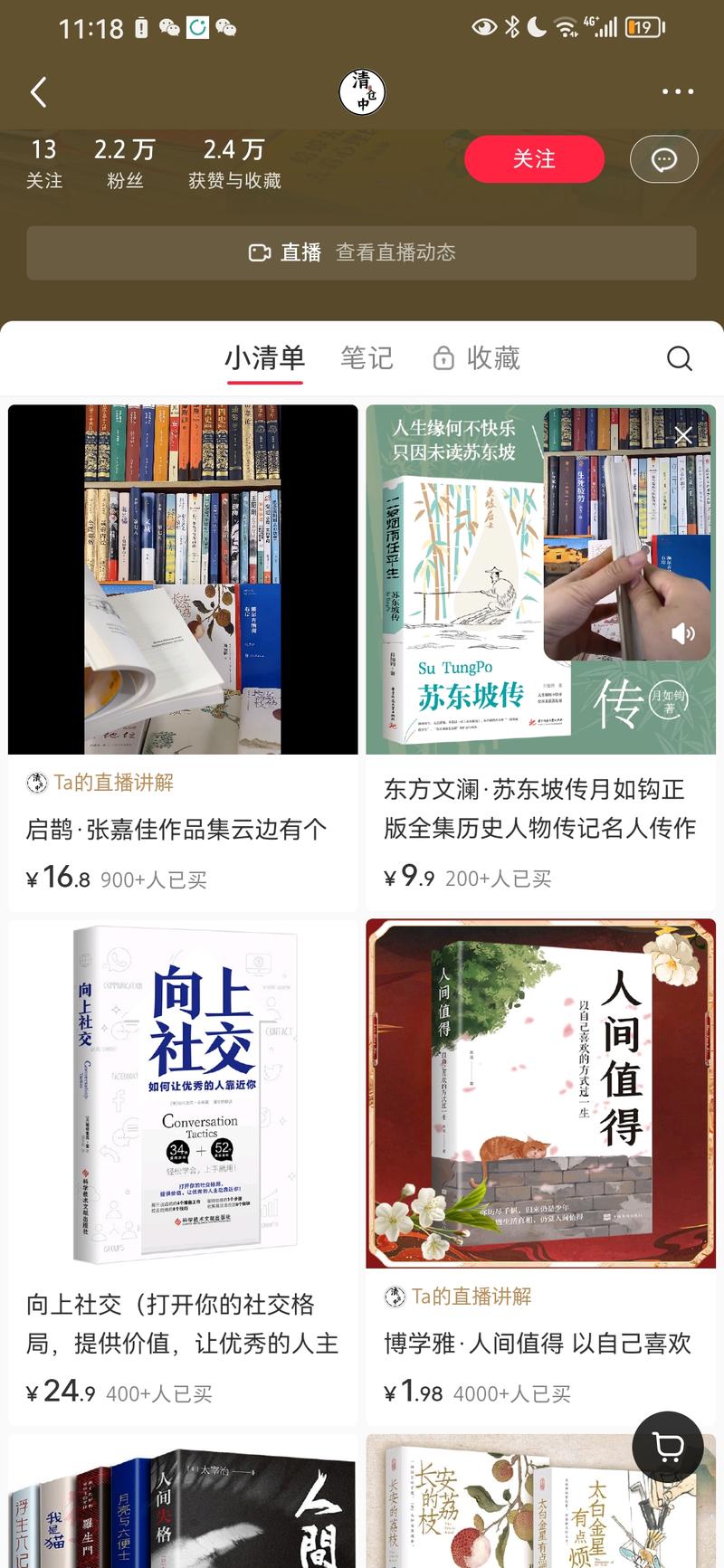Mute the 苏东坡传 video speaker icon

683,633
